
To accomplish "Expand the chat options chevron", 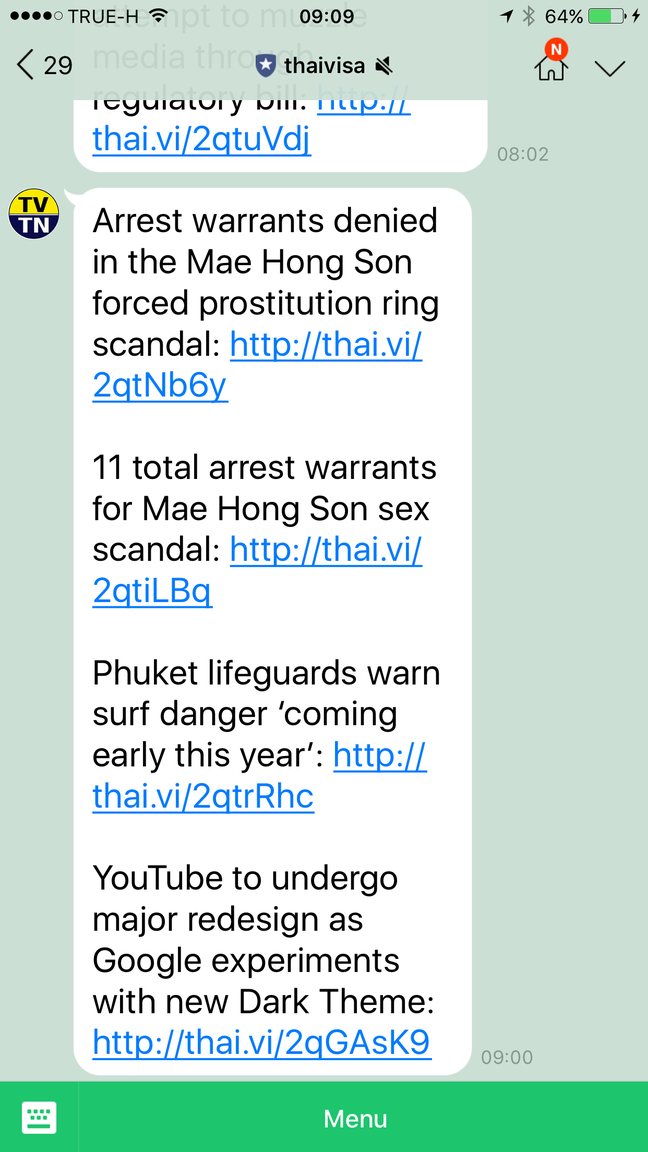I will (x=609, y=67).
